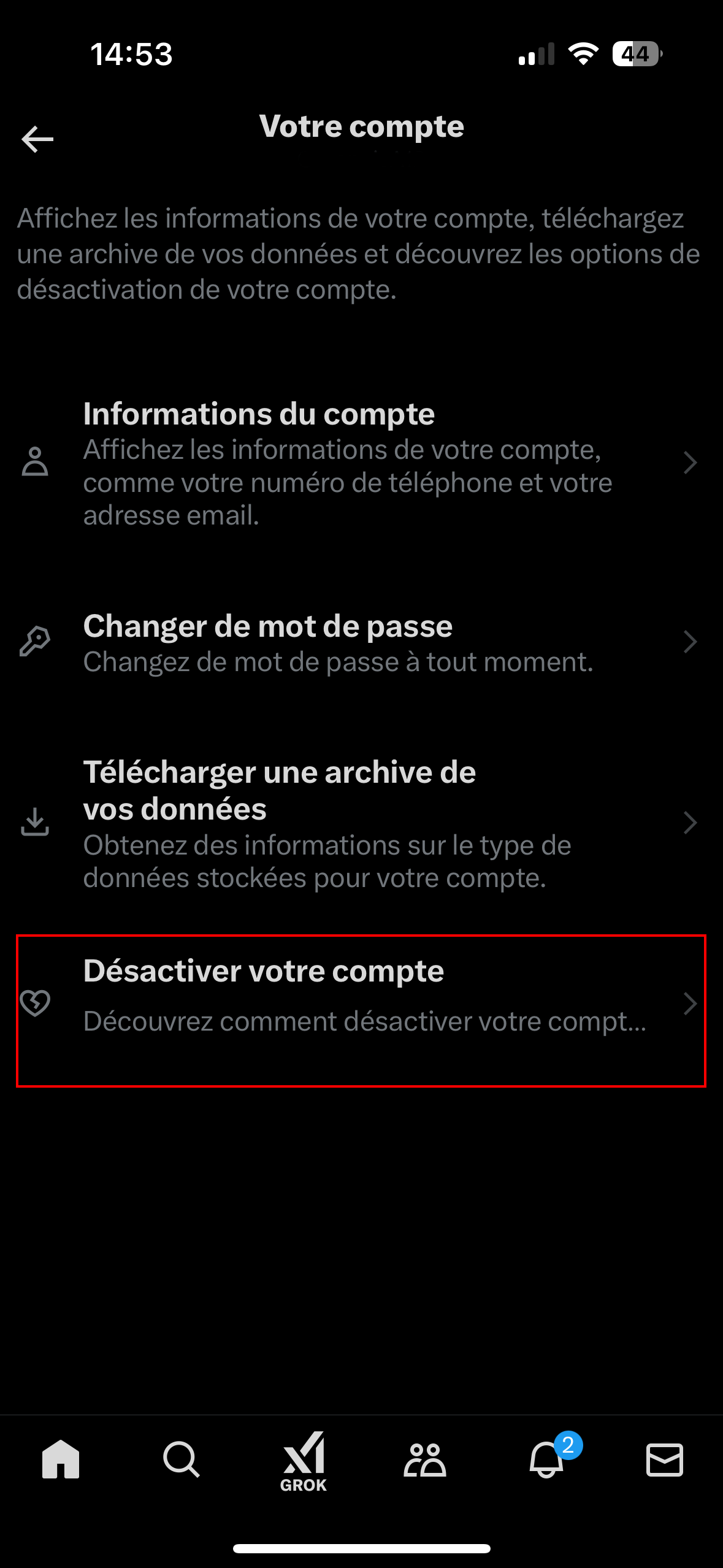Open the Grok tab

[304, 1462]
